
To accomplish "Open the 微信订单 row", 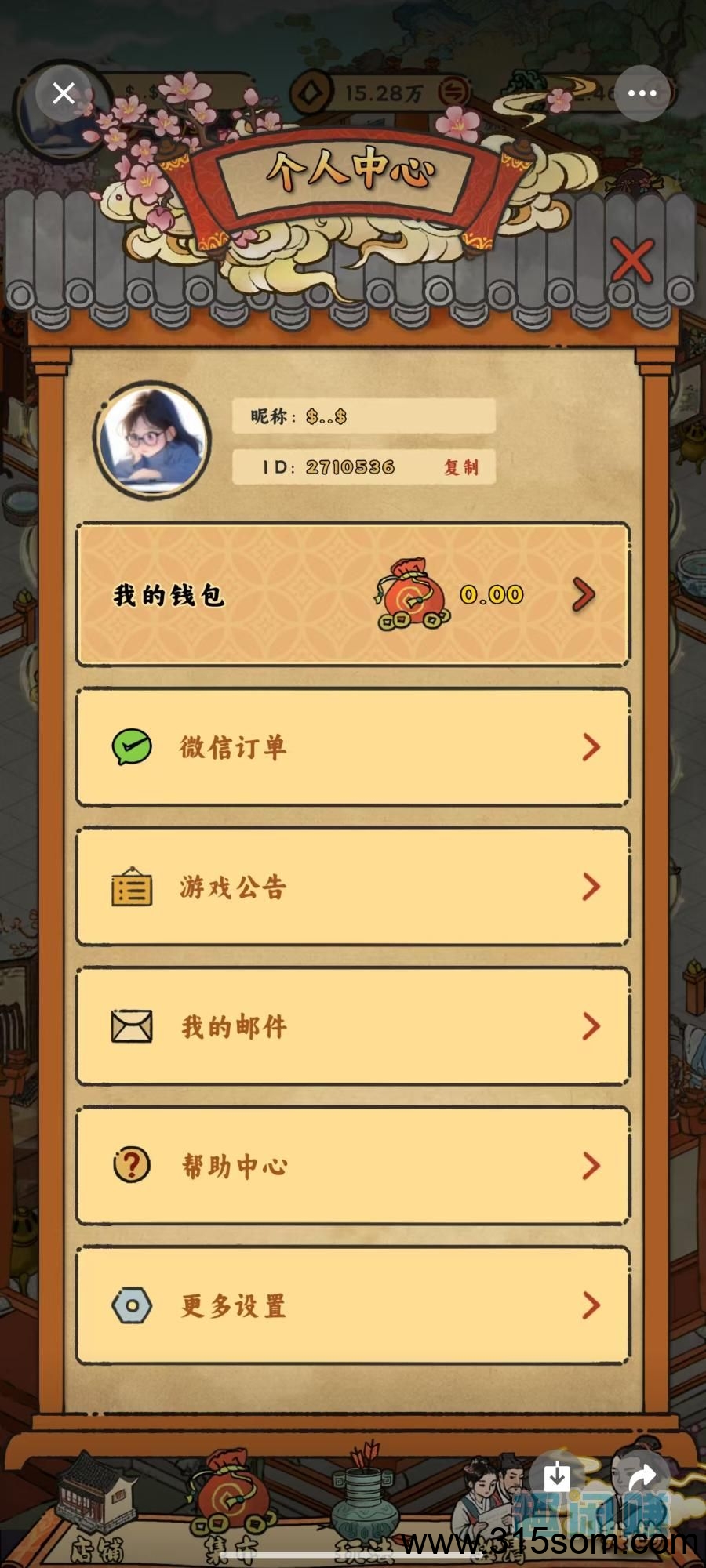I will click(352, 747).
